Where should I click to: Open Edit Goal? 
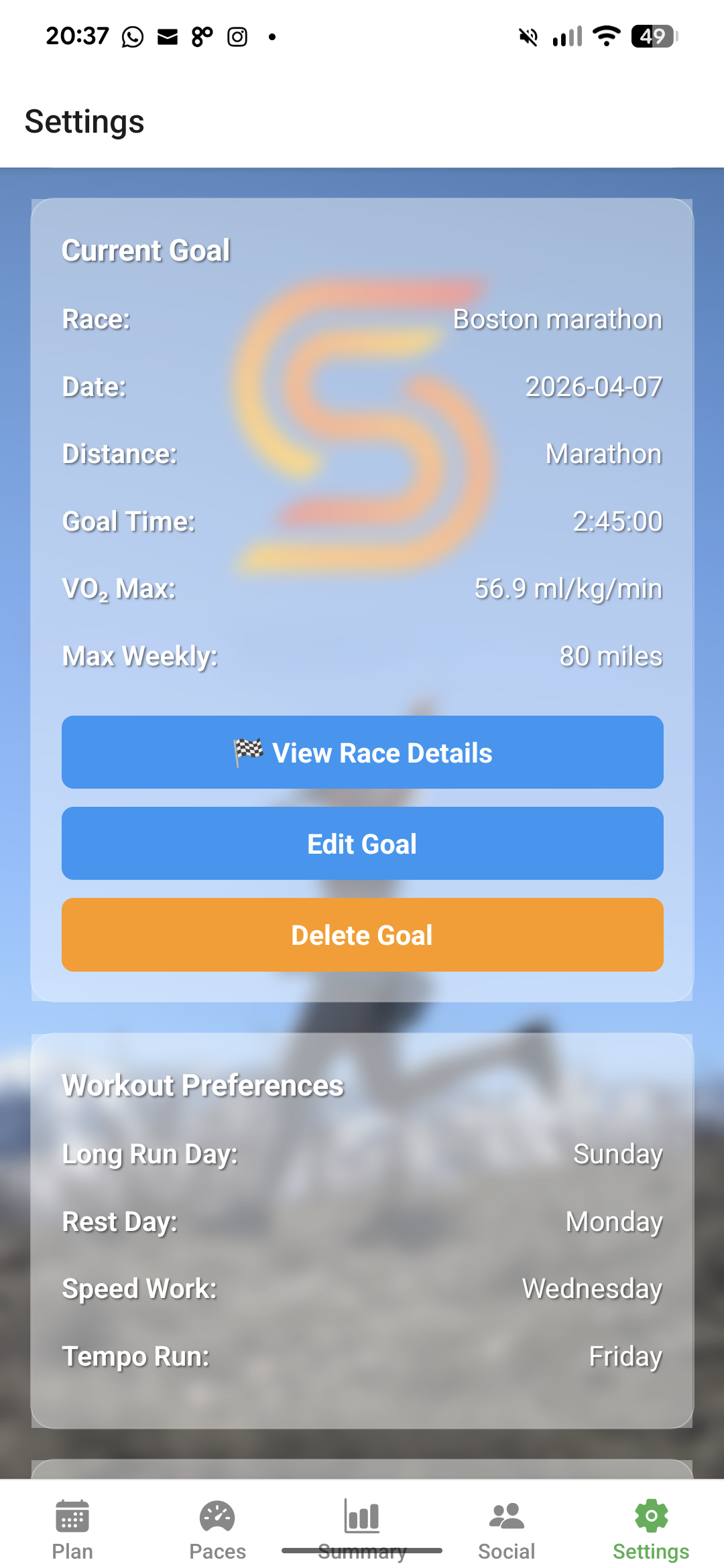(362, 843)
